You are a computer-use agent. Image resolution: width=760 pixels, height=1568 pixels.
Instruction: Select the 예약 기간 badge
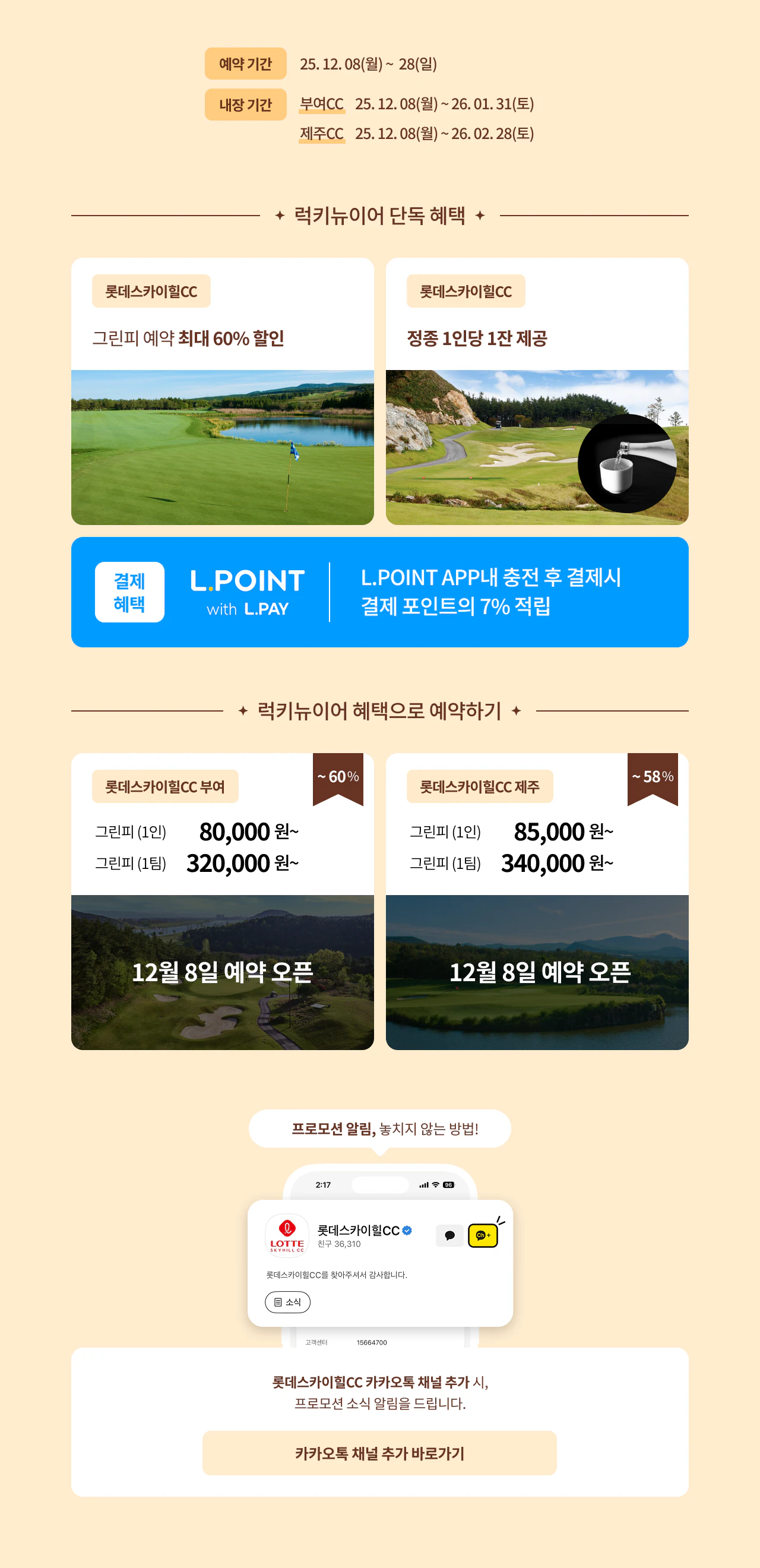click(x=246, y=63)
